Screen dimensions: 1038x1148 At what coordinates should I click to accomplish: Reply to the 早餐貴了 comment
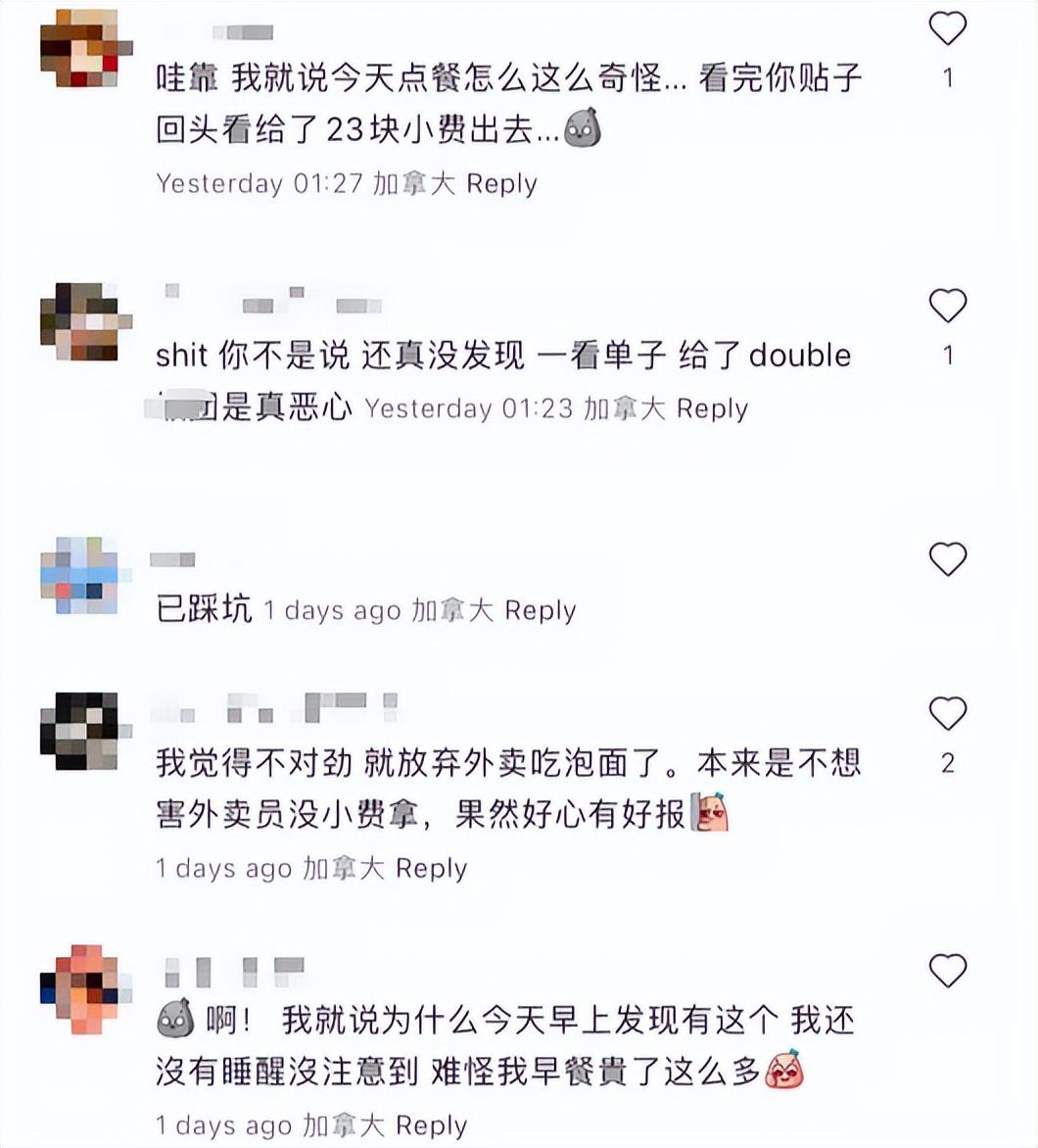431,1125
